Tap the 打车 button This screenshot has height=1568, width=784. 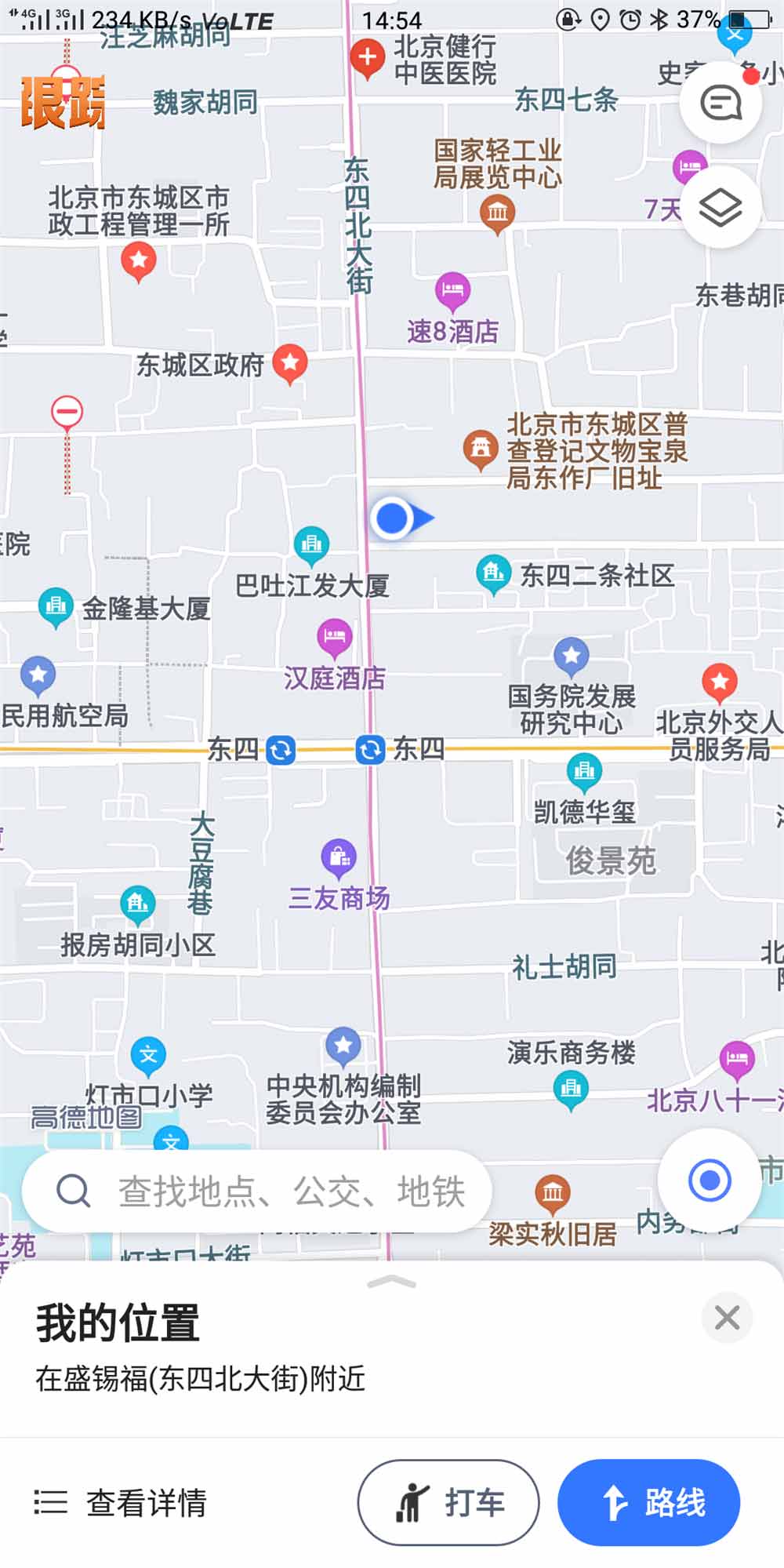pos(448,1502)
